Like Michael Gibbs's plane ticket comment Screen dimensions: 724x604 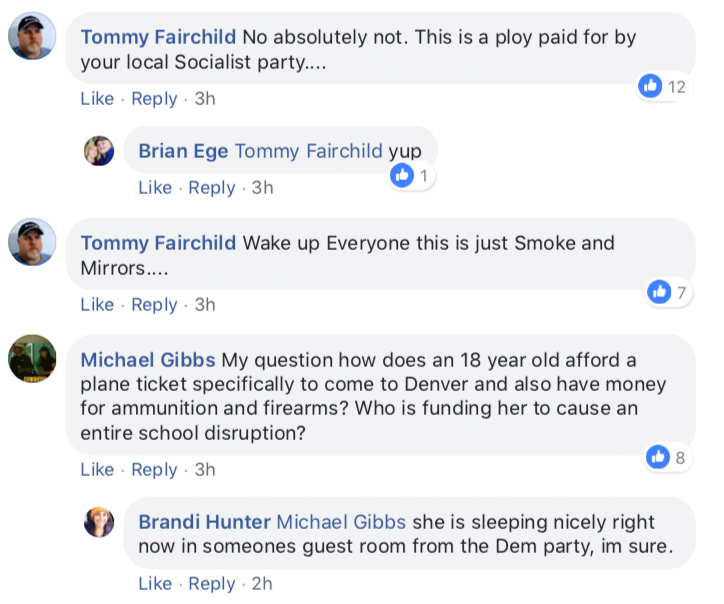click(x=97, y=470)
